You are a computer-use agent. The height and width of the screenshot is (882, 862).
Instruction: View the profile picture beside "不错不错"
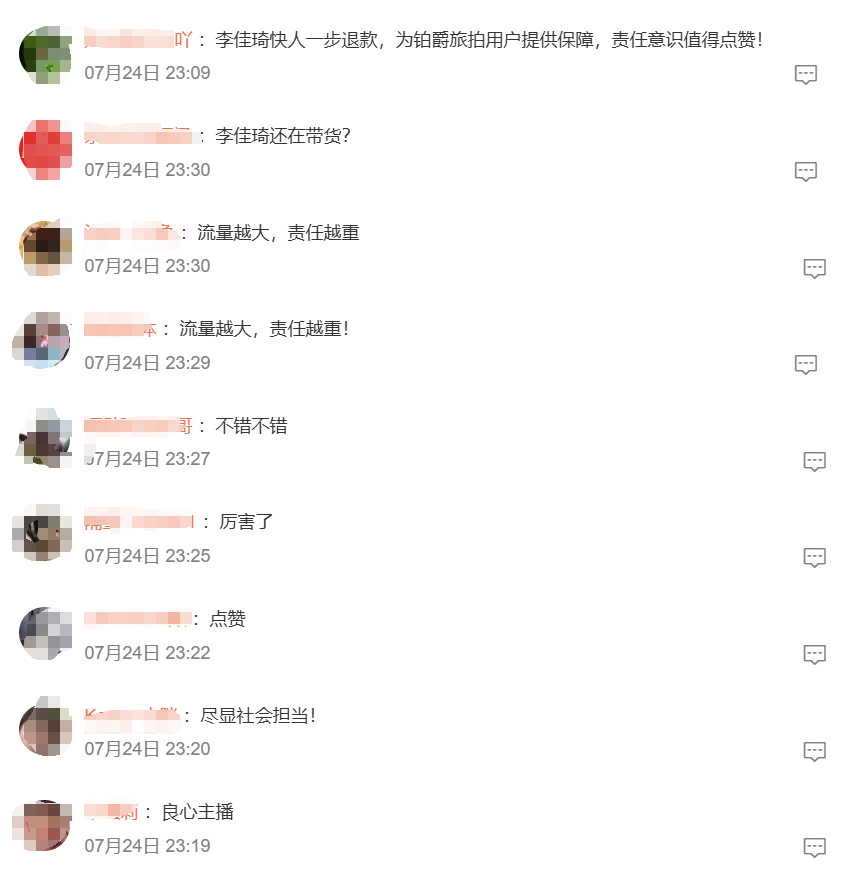click(45, 440)
